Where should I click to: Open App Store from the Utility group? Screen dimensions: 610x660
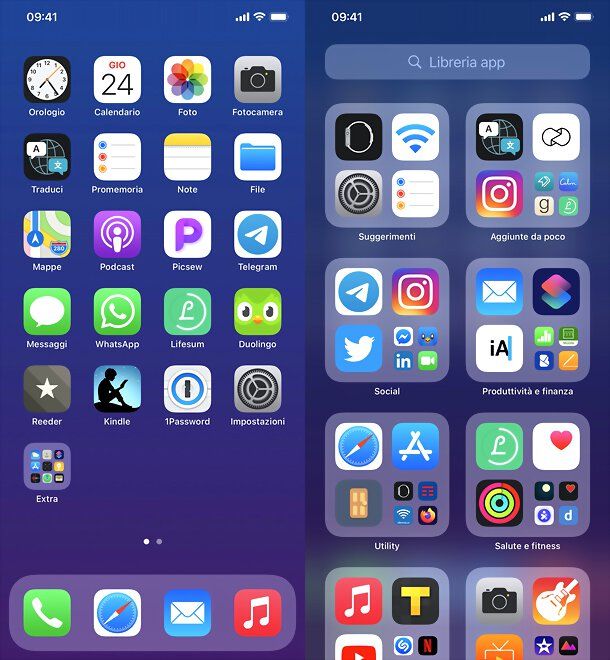point(415,446)
